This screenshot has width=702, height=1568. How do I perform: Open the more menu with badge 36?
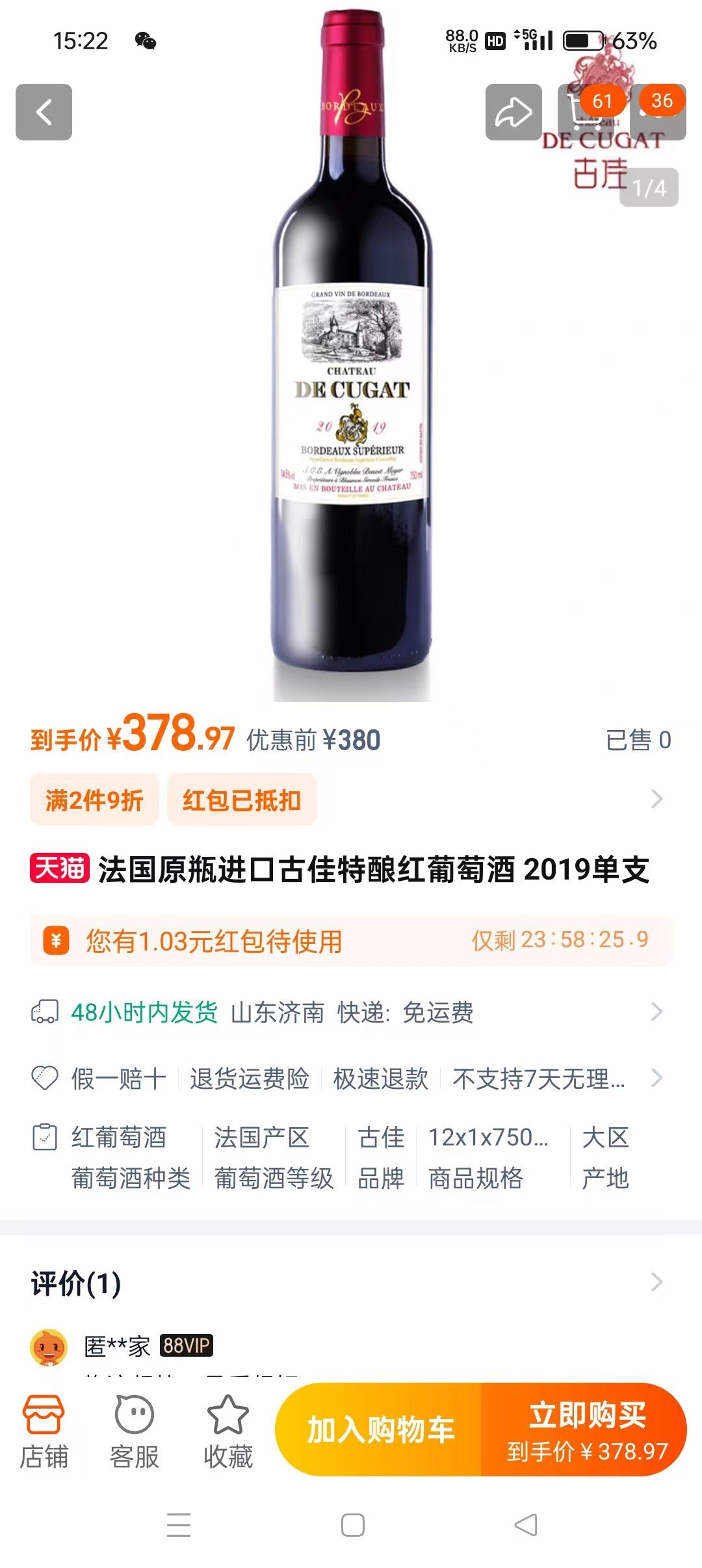click(658, 112)
